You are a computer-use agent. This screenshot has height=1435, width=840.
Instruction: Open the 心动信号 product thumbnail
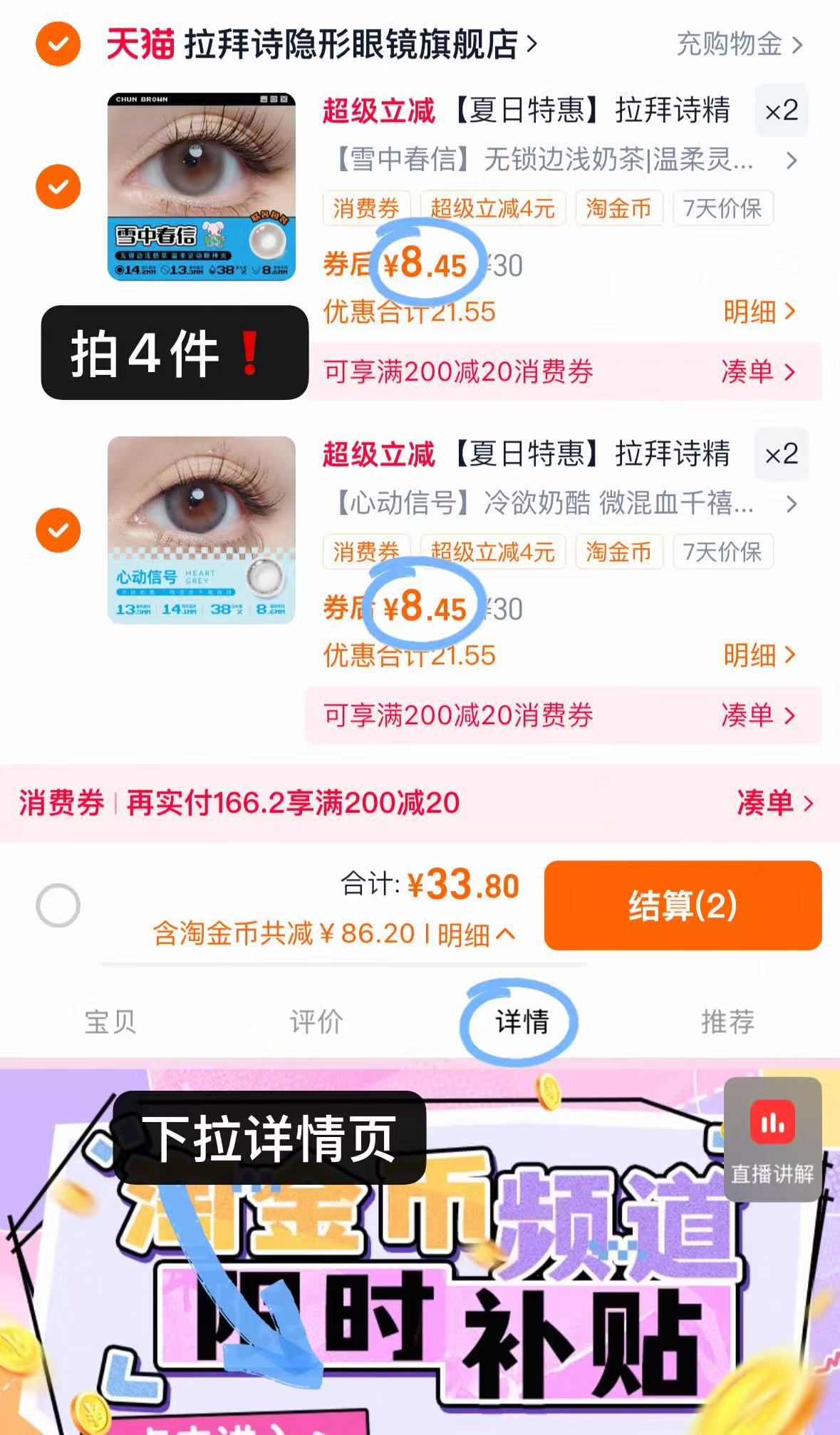pyautogui.click(x=202, y=531)
